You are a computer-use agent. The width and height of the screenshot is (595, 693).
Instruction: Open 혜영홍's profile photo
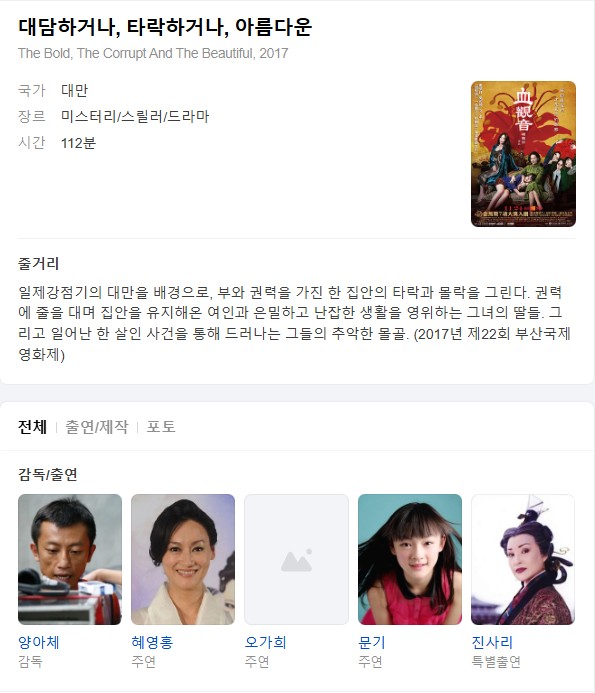tap(183, 559)
